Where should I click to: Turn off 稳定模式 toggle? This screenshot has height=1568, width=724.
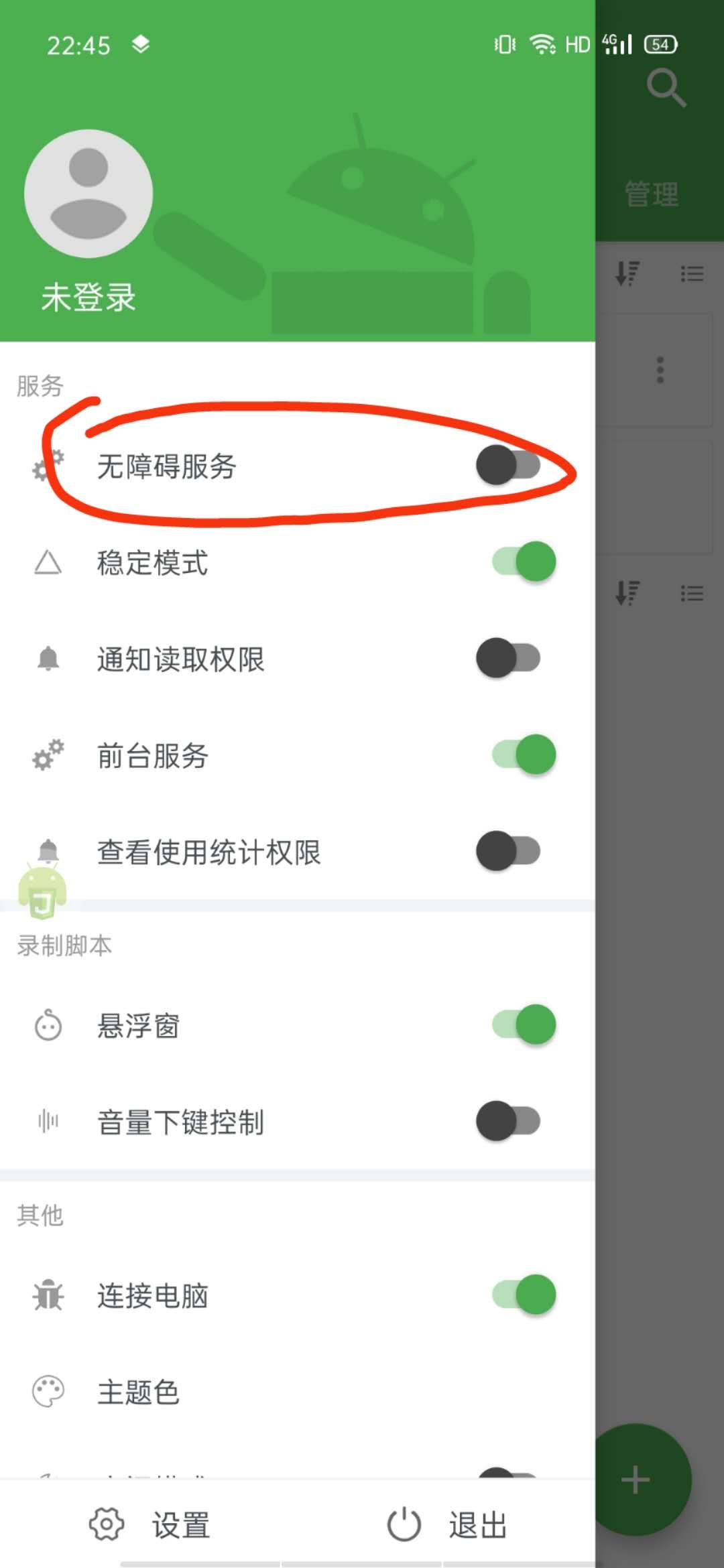[x=524, y=562]
